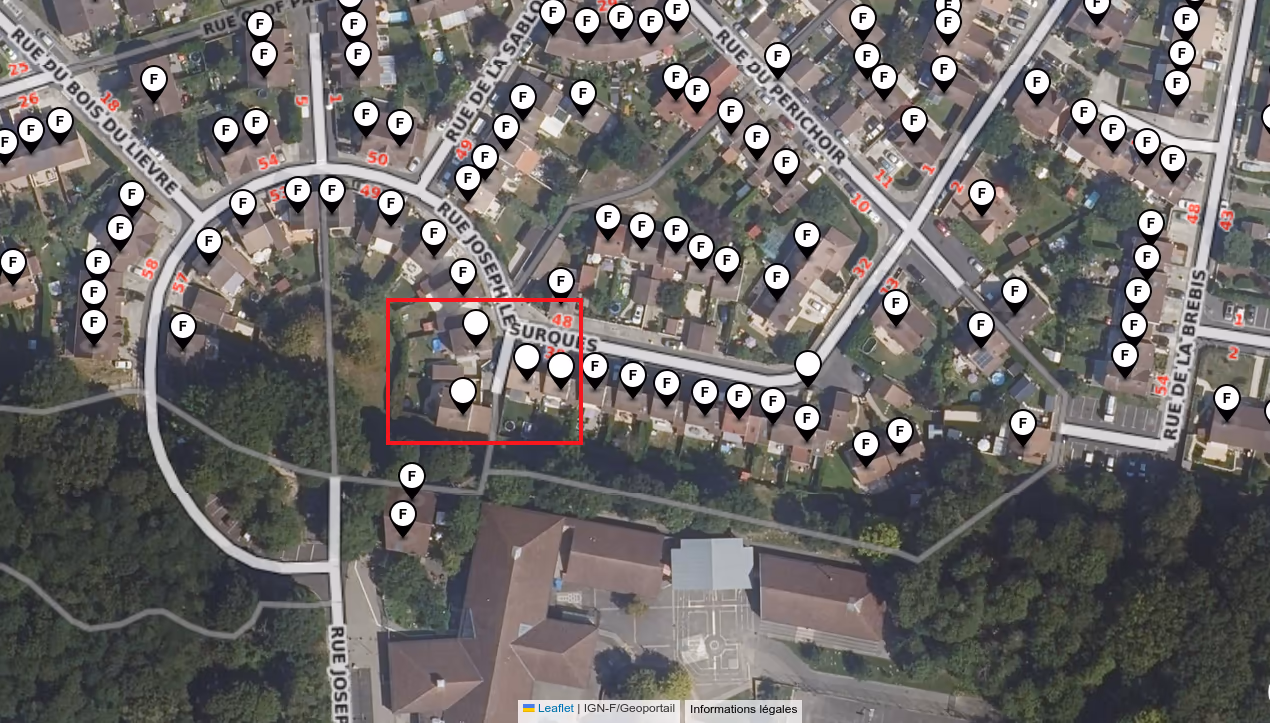Image resolution: width=1270 pixels, height=723 pixels.
Task: Open the Leaflet attribution link
Action: (x=555, y=708)
